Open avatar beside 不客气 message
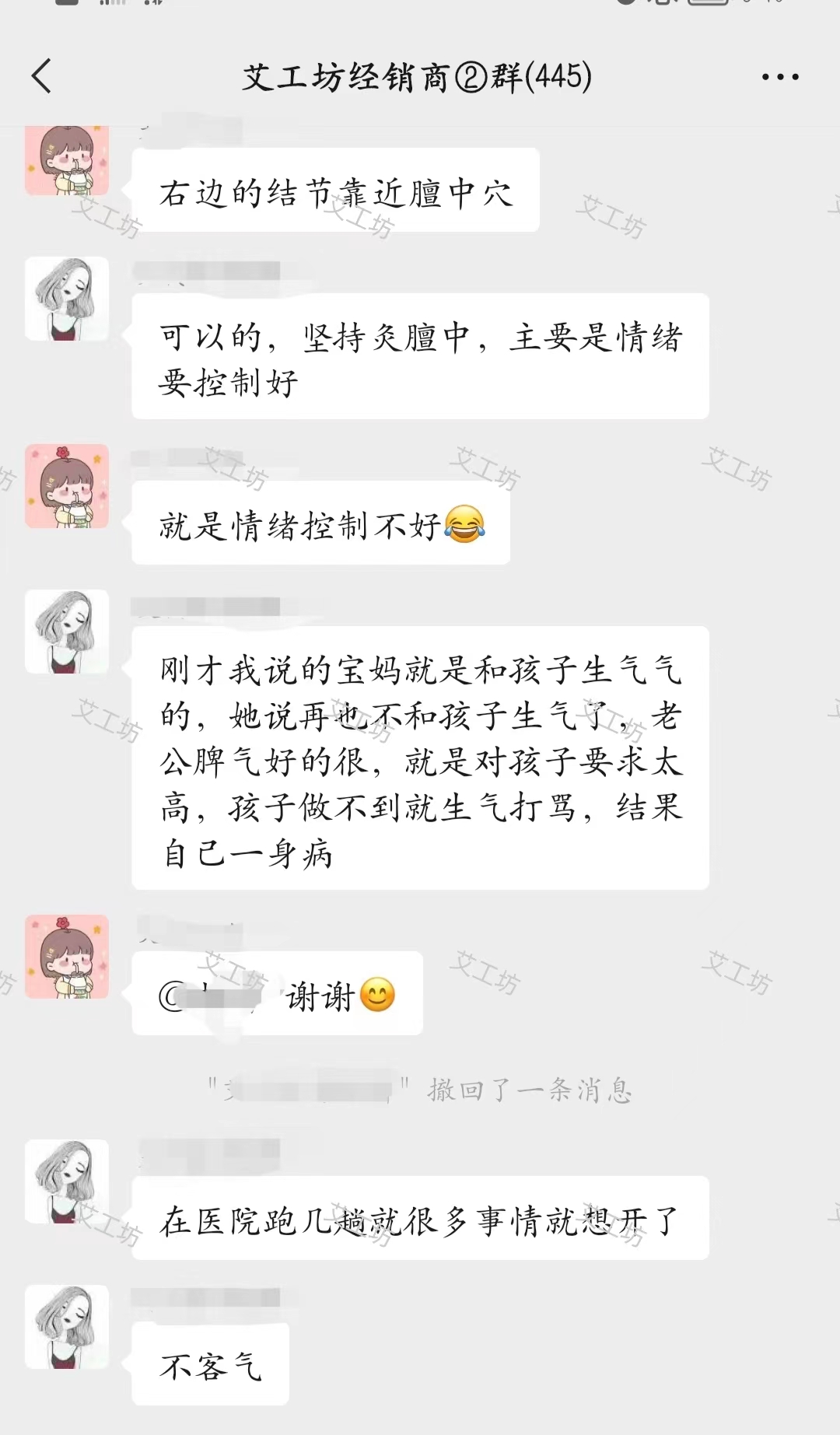 click(x=67, y=1327)
